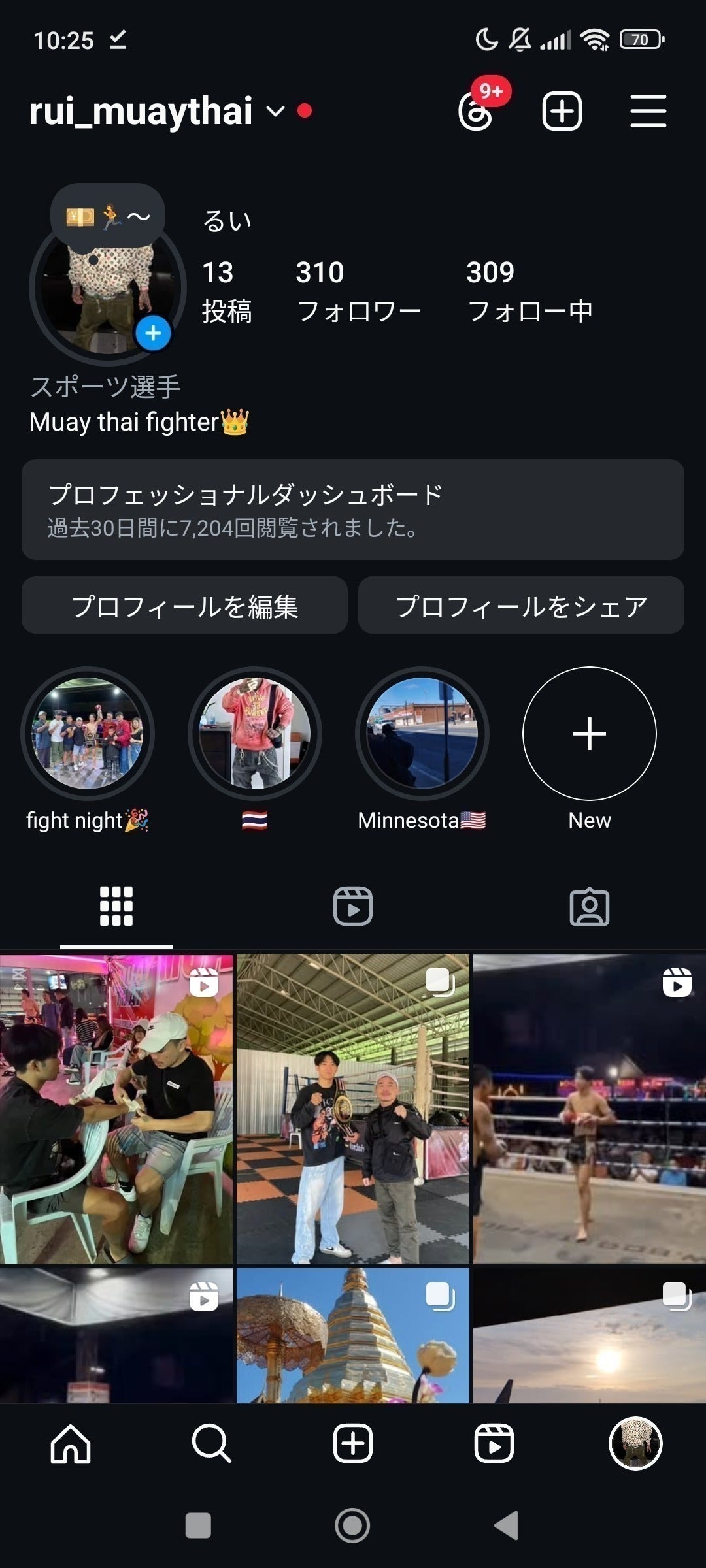Image resolution: width=706 pixels, height=1568 pixels.
Task: Tap the create new post plus icon
Action: (562, 111)
